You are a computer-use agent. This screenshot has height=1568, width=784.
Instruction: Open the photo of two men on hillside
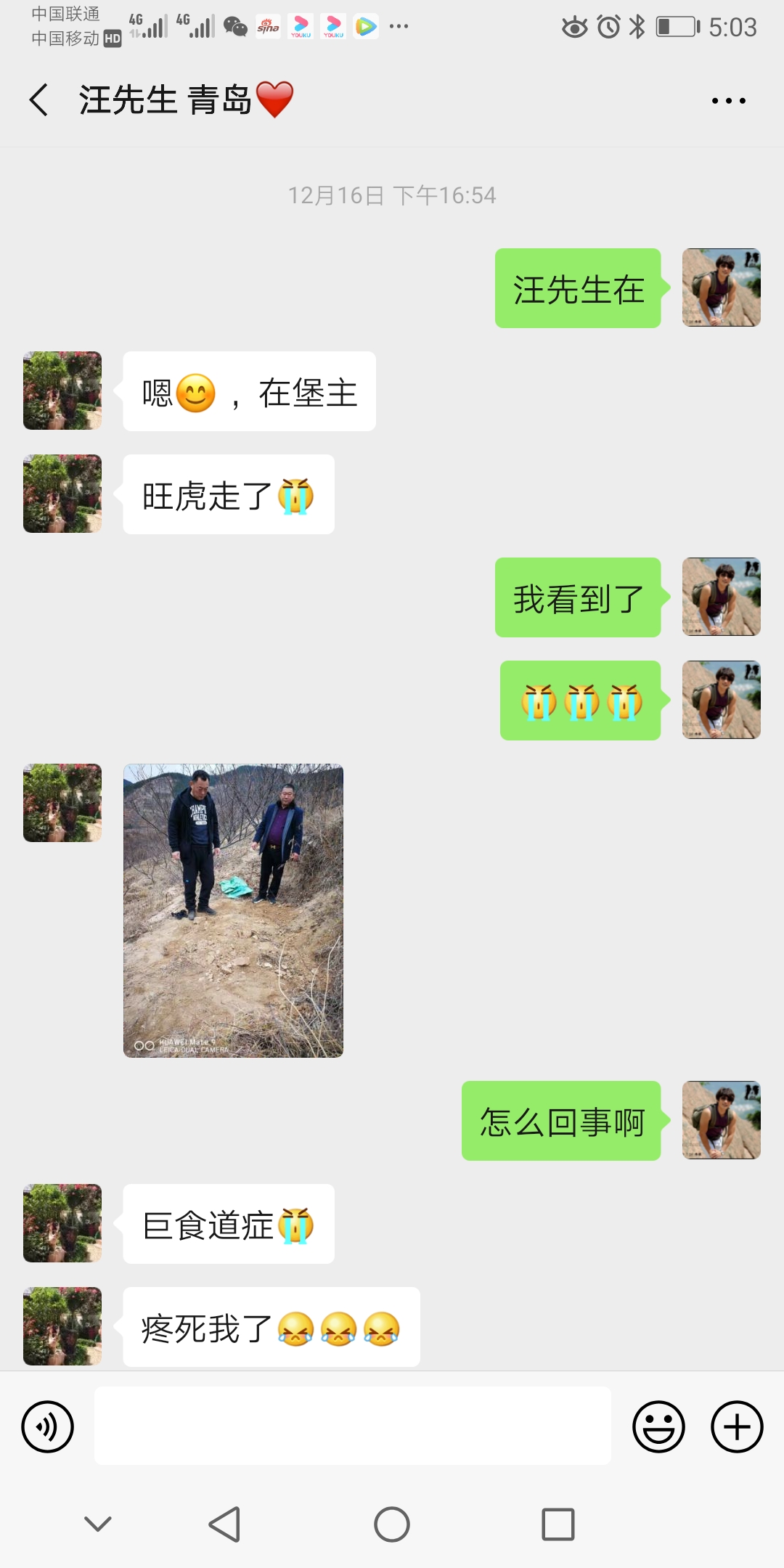[x=233, y=910]
